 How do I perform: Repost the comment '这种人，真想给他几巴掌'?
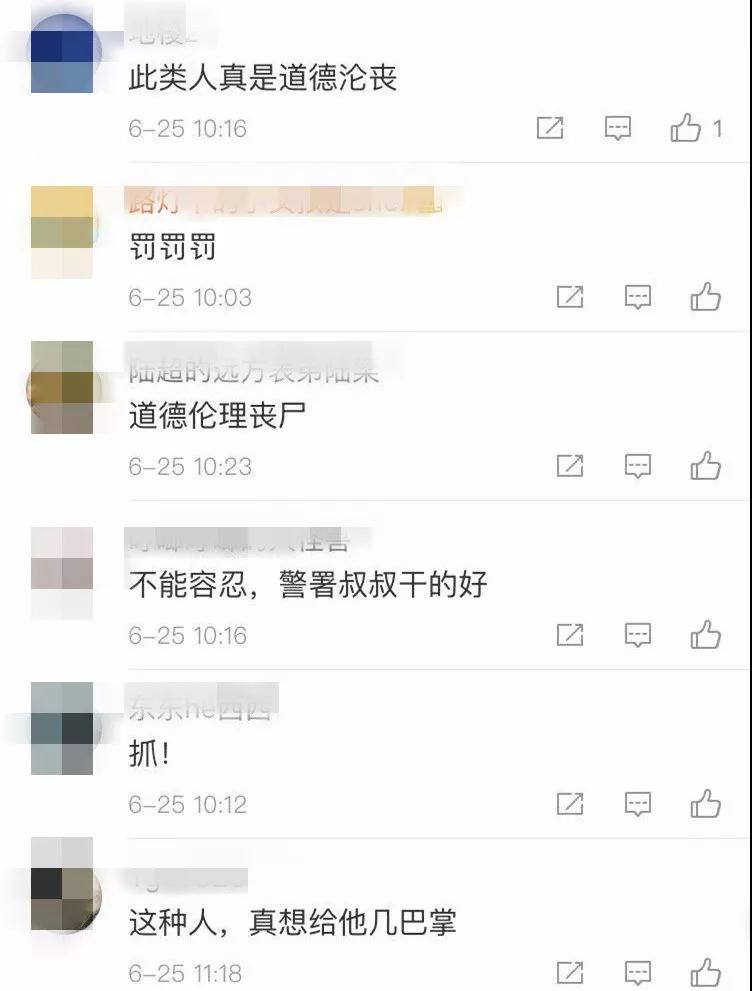[569, 972]
